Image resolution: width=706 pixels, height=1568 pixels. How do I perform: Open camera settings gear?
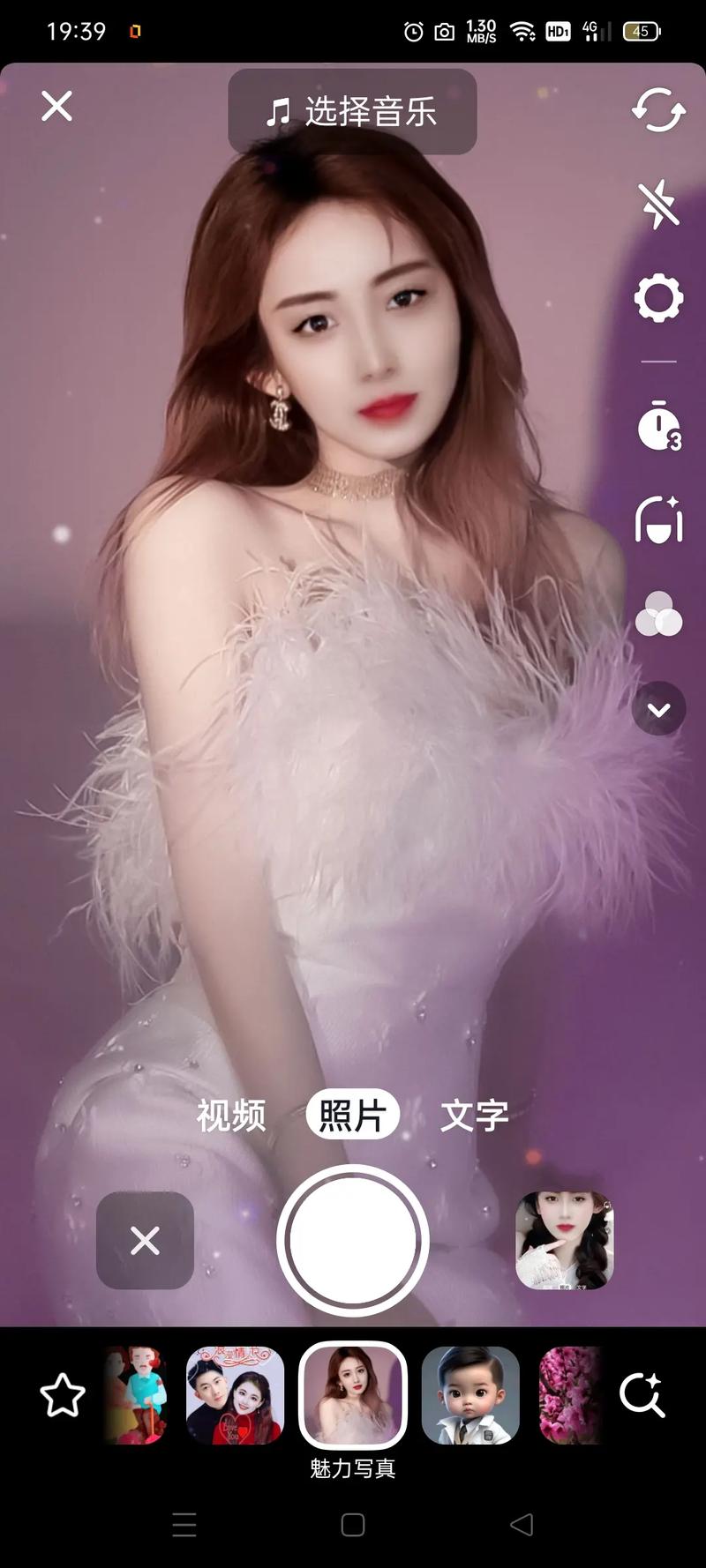[658, 298]
